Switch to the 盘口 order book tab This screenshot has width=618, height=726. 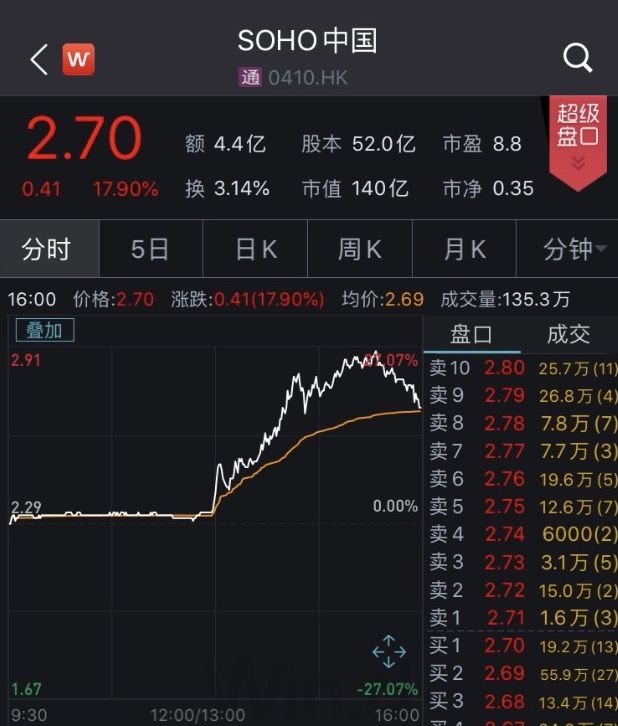[x=472, y=334]
